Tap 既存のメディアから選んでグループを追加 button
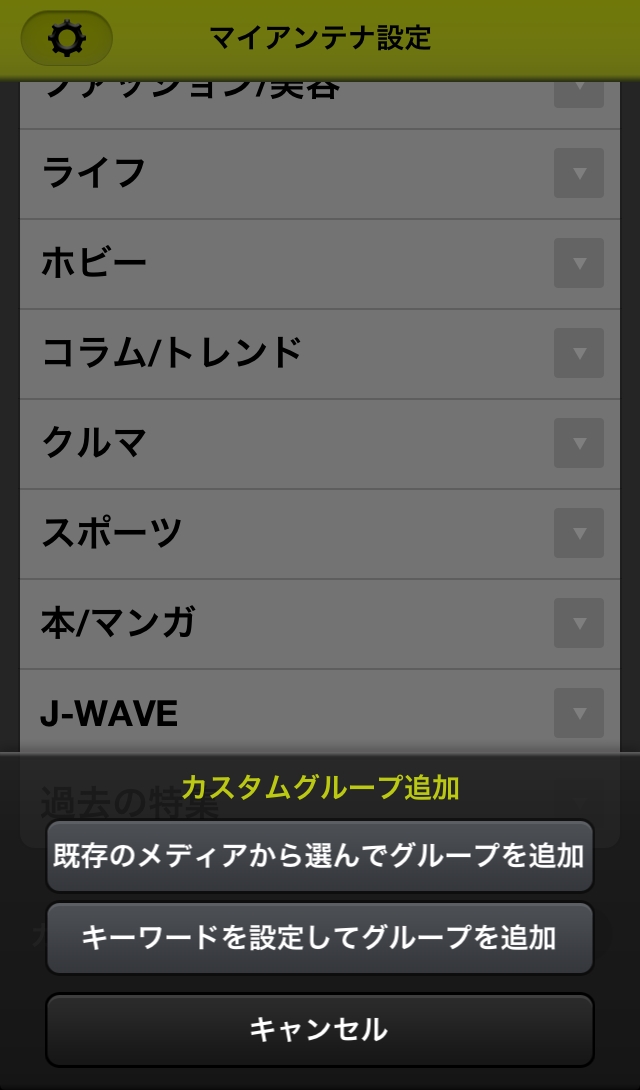The image size is (640, 1090). point(319,856)
